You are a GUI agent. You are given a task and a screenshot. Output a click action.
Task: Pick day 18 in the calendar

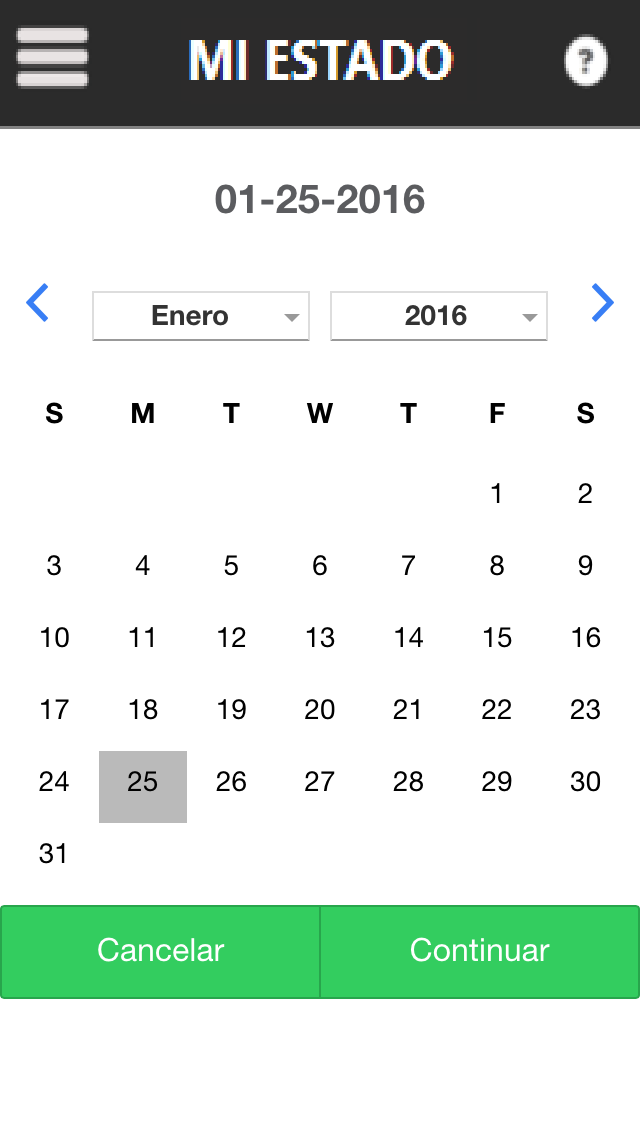coord(143,710)
